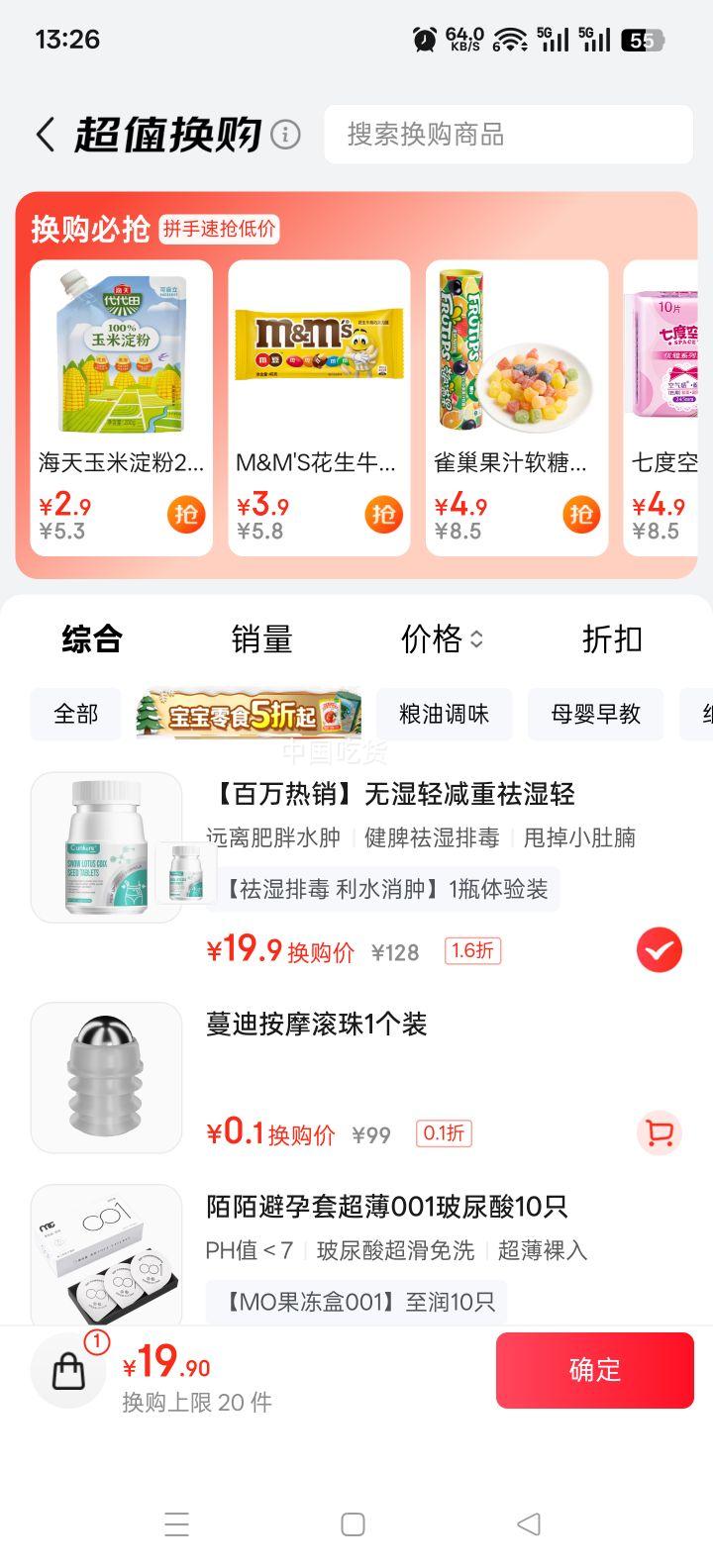This screenshot has width=713, height=1568.
Task: Deselect the red checkmark on 无湿轻减重祛湿轻
Action: 657,948
